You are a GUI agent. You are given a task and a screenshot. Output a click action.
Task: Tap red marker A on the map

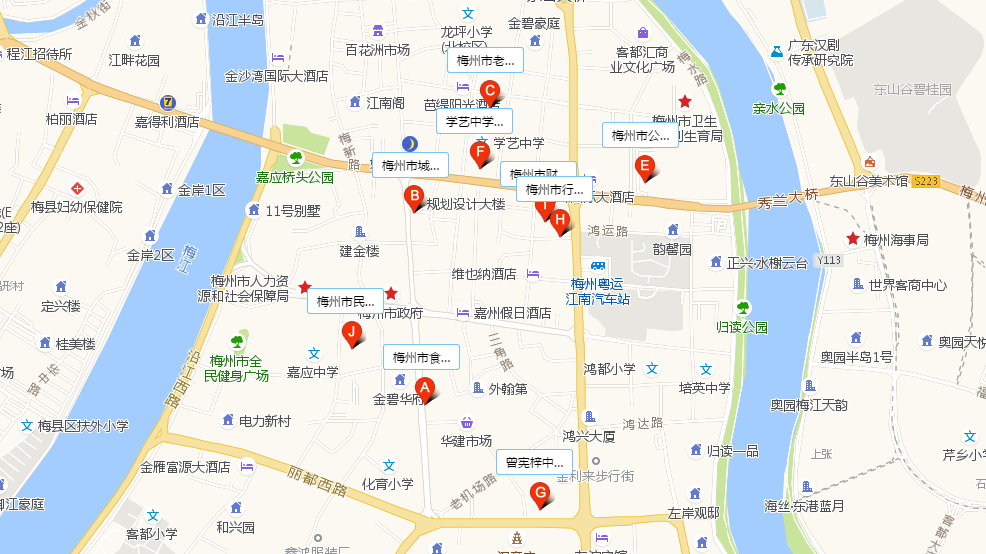pos(423,388)
